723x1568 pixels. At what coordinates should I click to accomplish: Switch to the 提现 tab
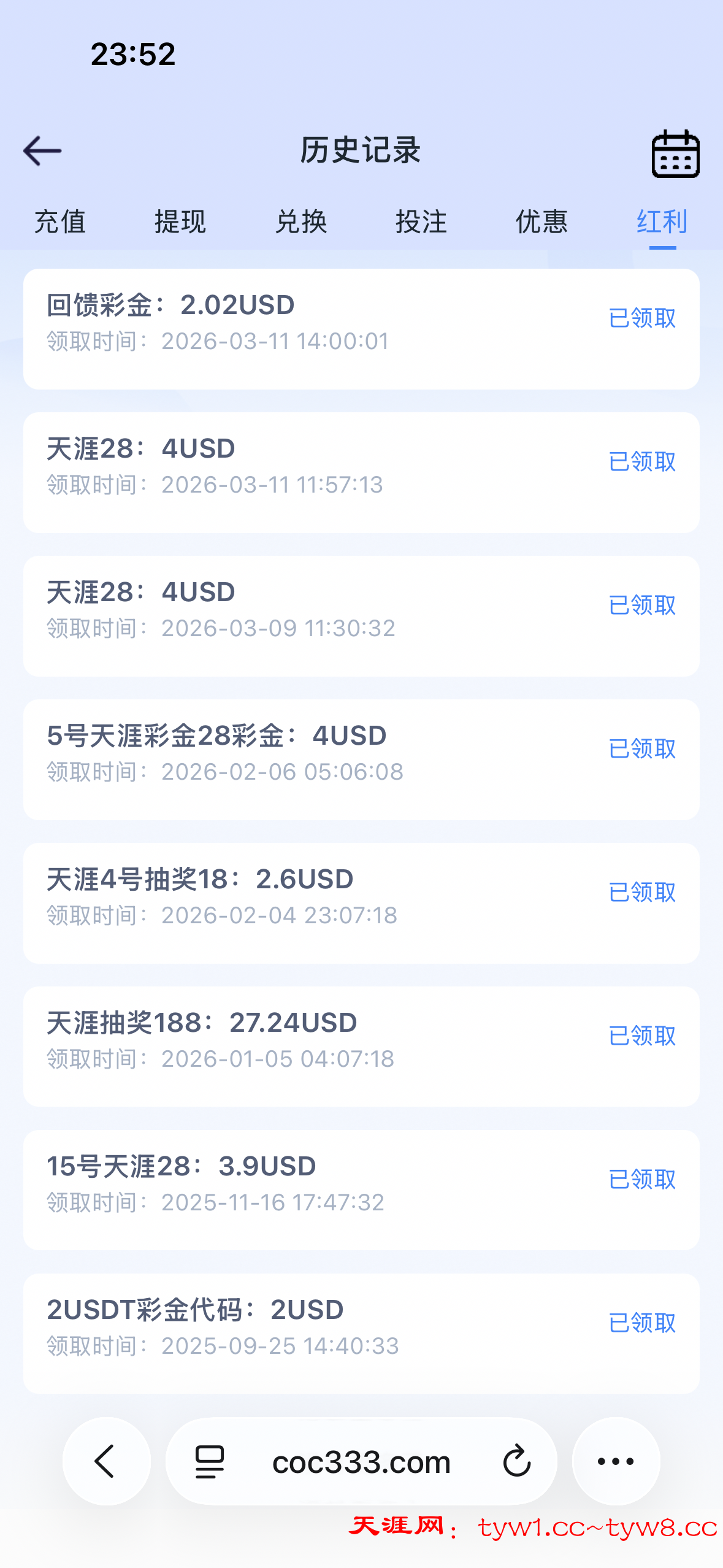tap(180, 222)
